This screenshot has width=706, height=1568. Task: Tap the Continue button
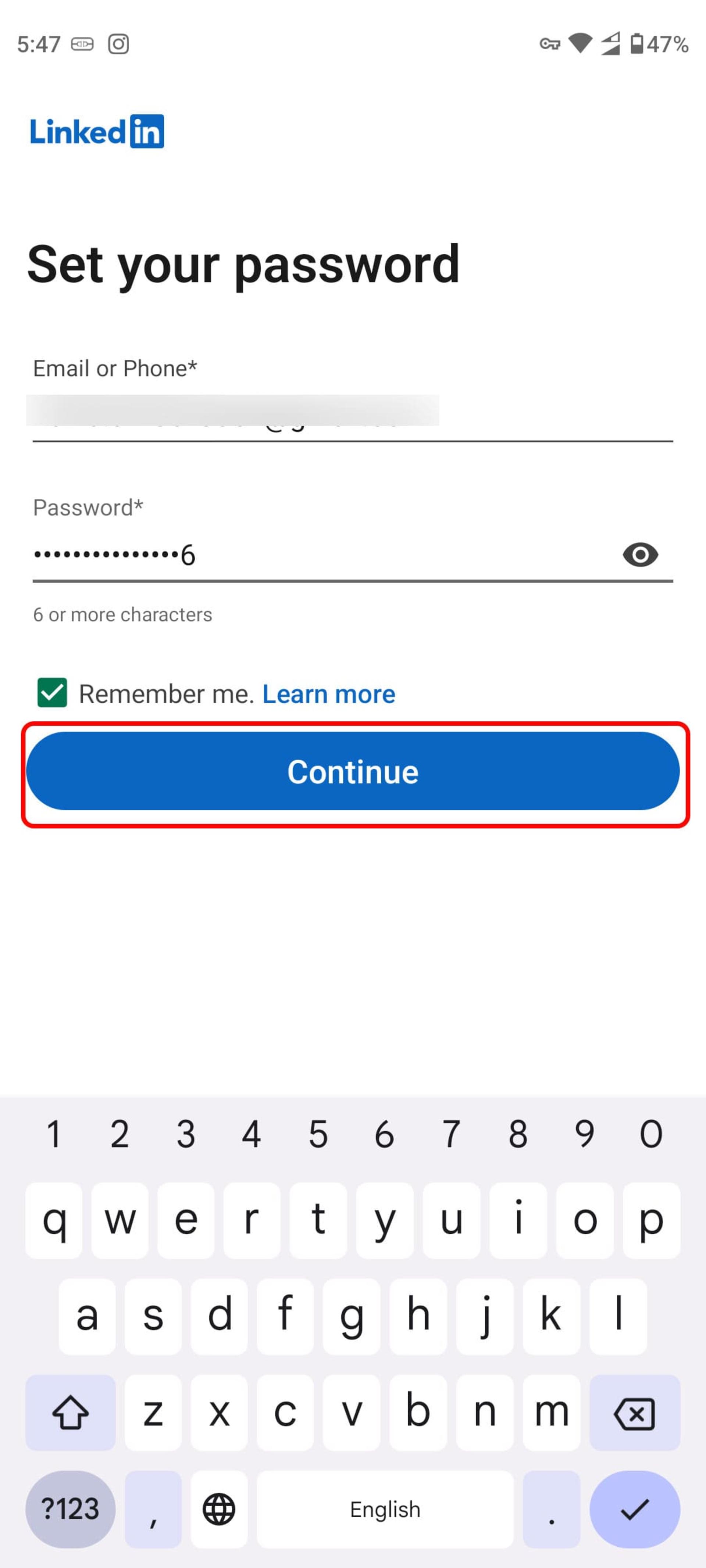pos(353,771)
